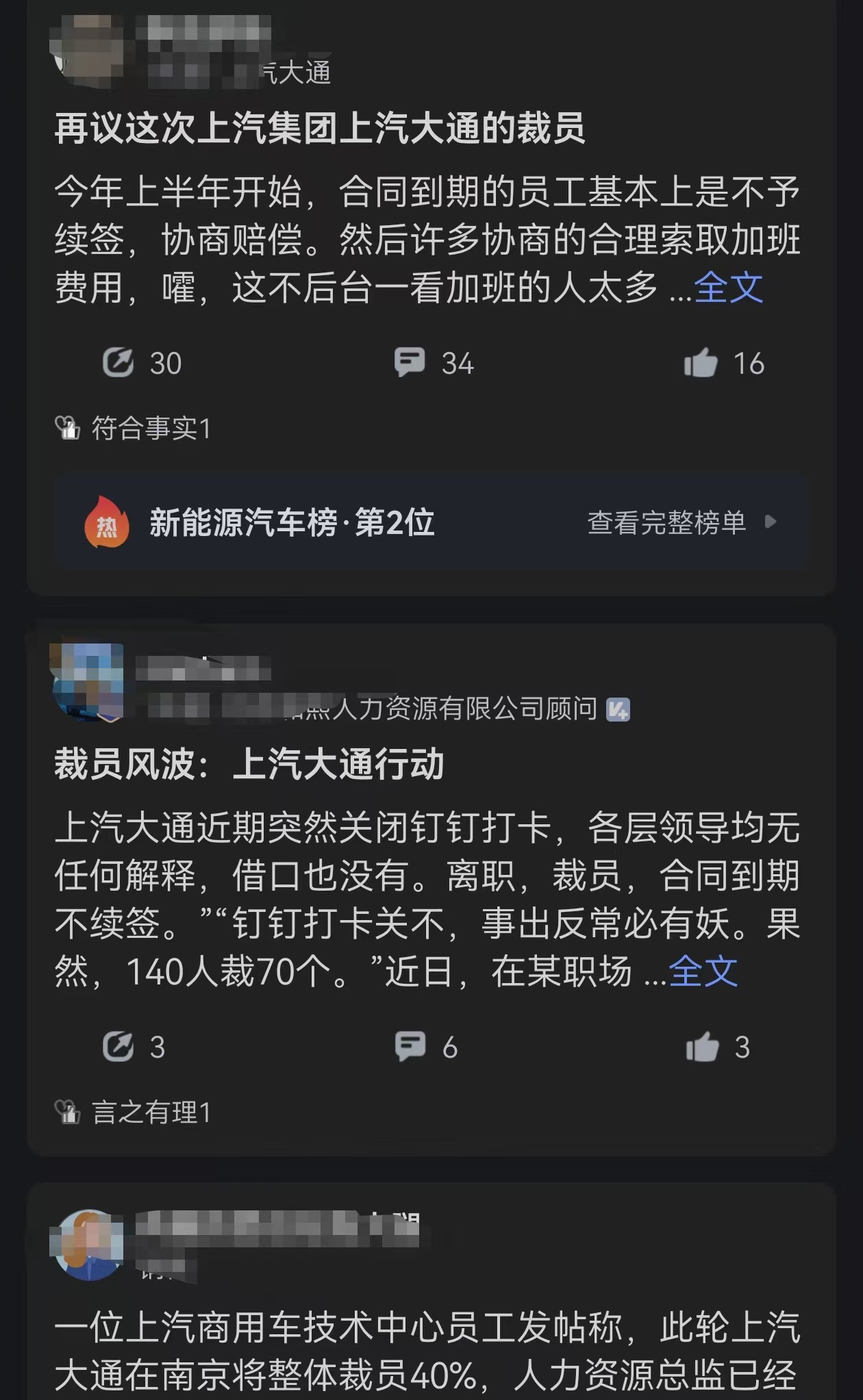Expand full text of 裁员风波 post

[703, 971]
